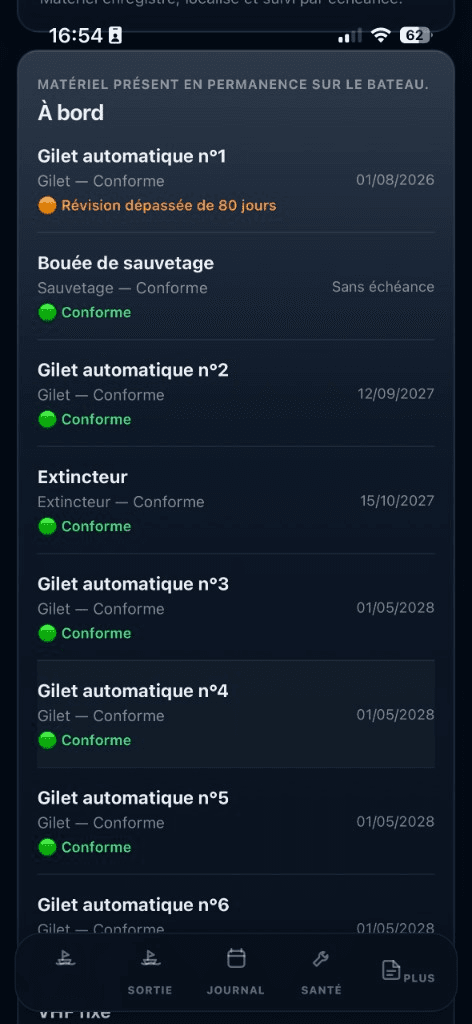Open the Santé tab
The width and height of the screenshot is (472, 1024).
(321, 972)
